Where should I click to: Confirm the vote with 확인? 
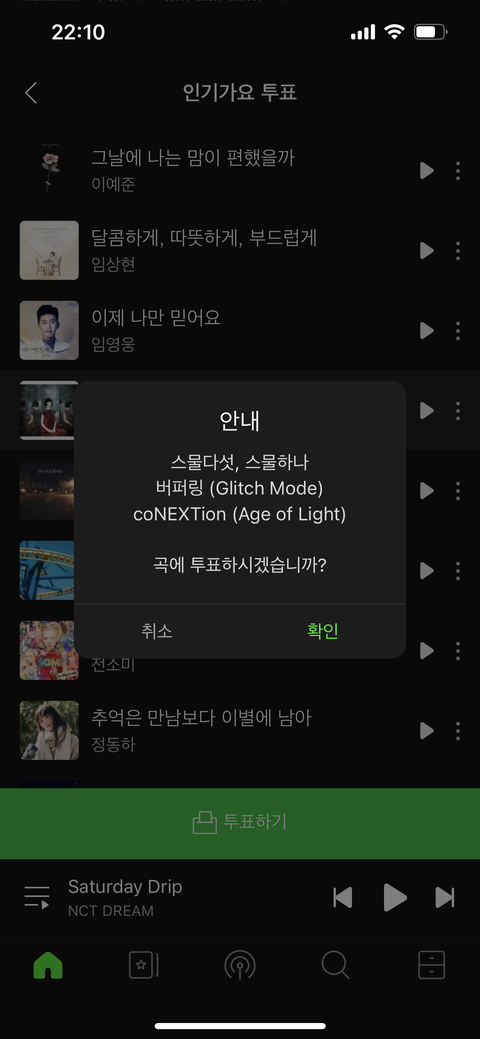click(x=323, y=631)
